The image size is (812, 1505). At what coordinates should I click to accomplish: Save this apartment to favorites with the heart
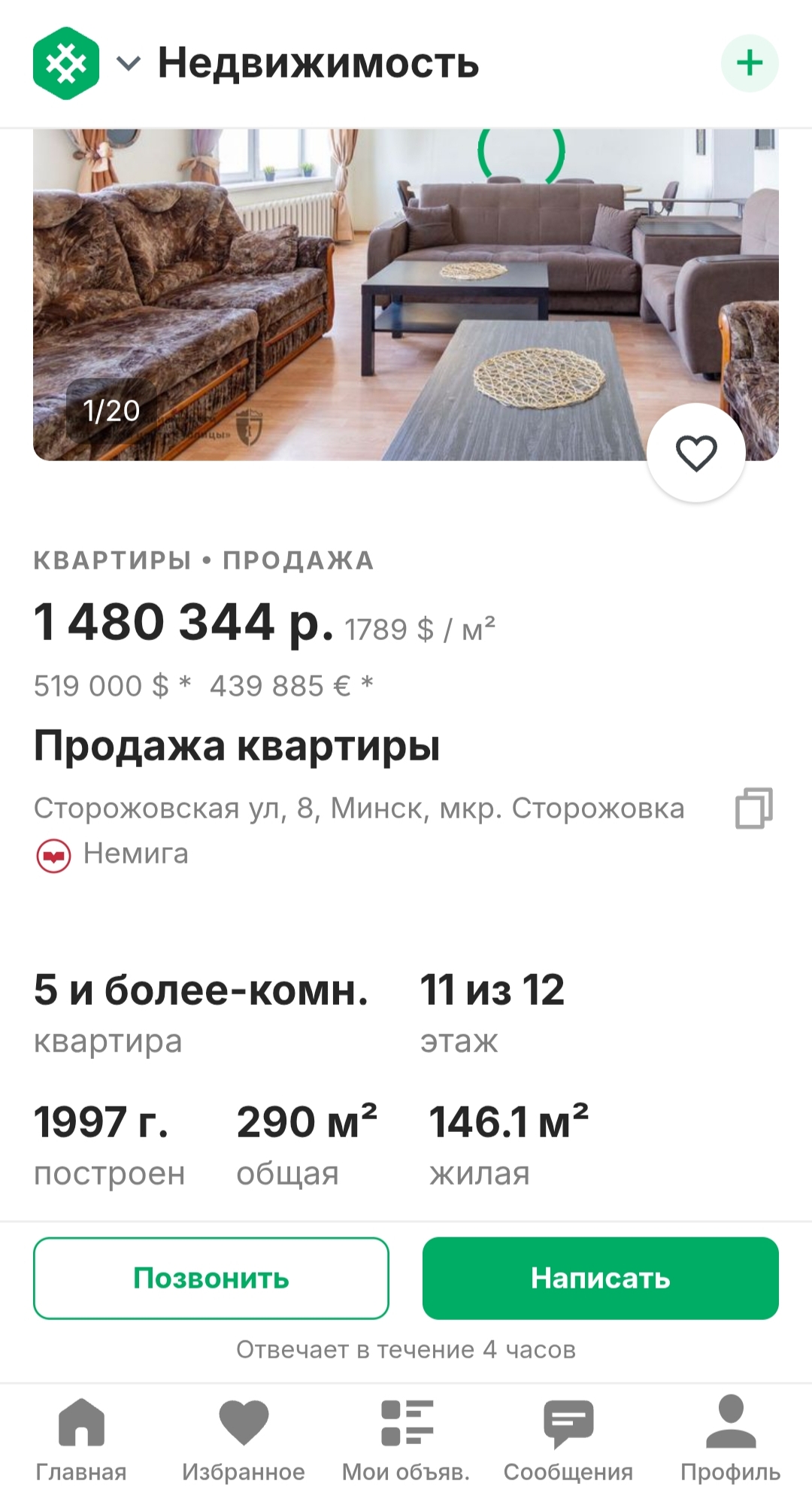(x=696, y=453)
